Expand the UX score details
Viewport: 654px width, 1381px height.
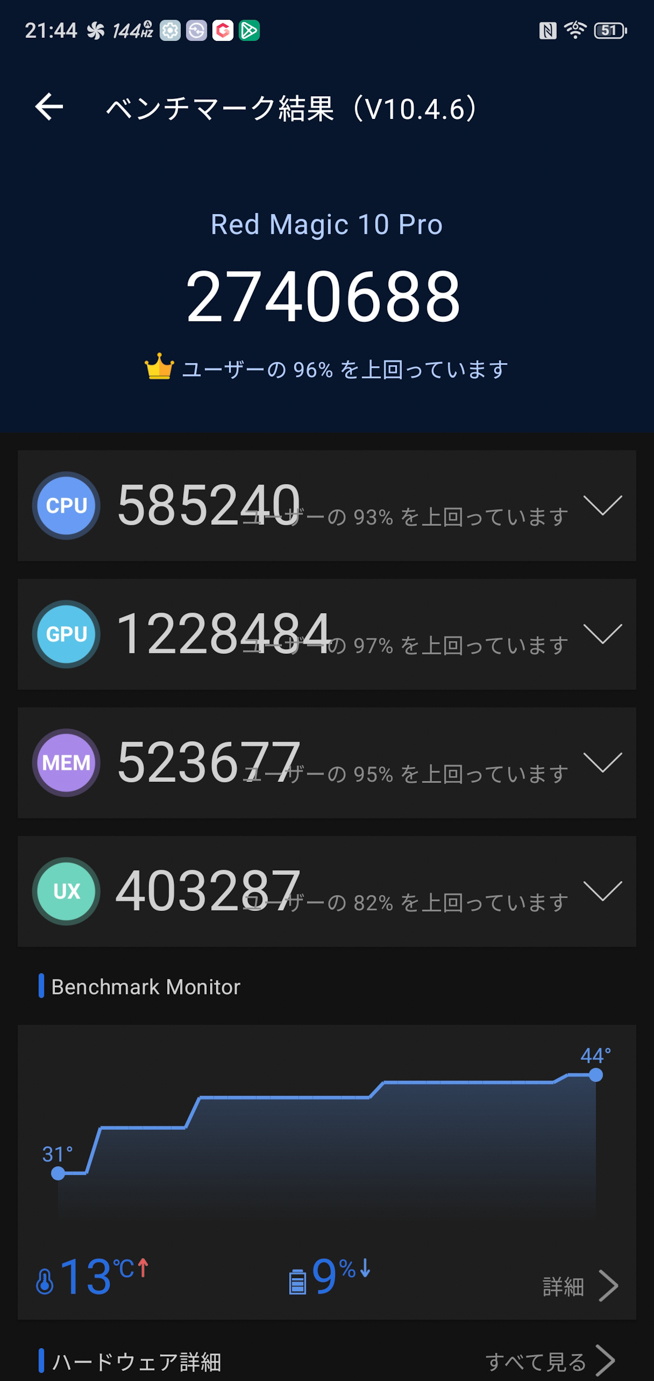[602, 891]
